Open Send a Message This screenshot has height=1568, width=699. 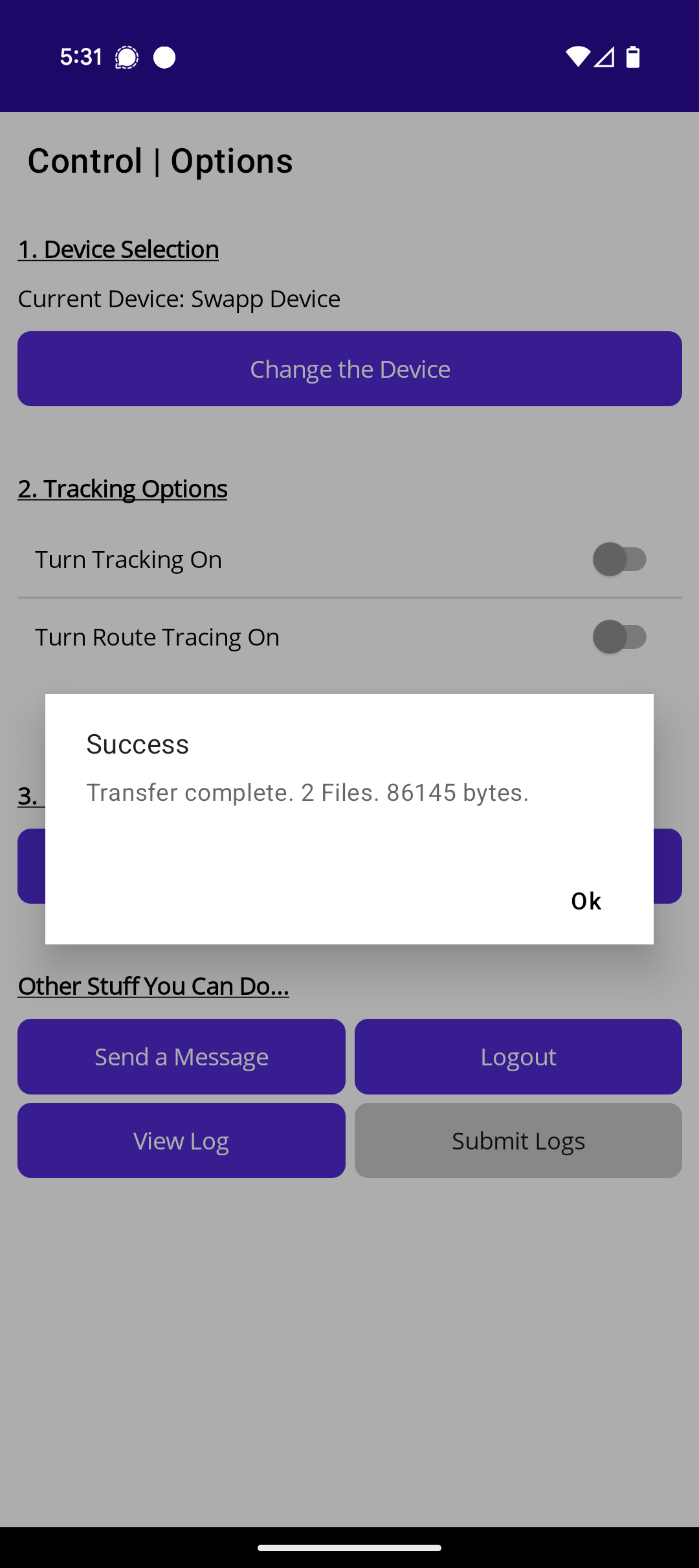(181, 1056)
